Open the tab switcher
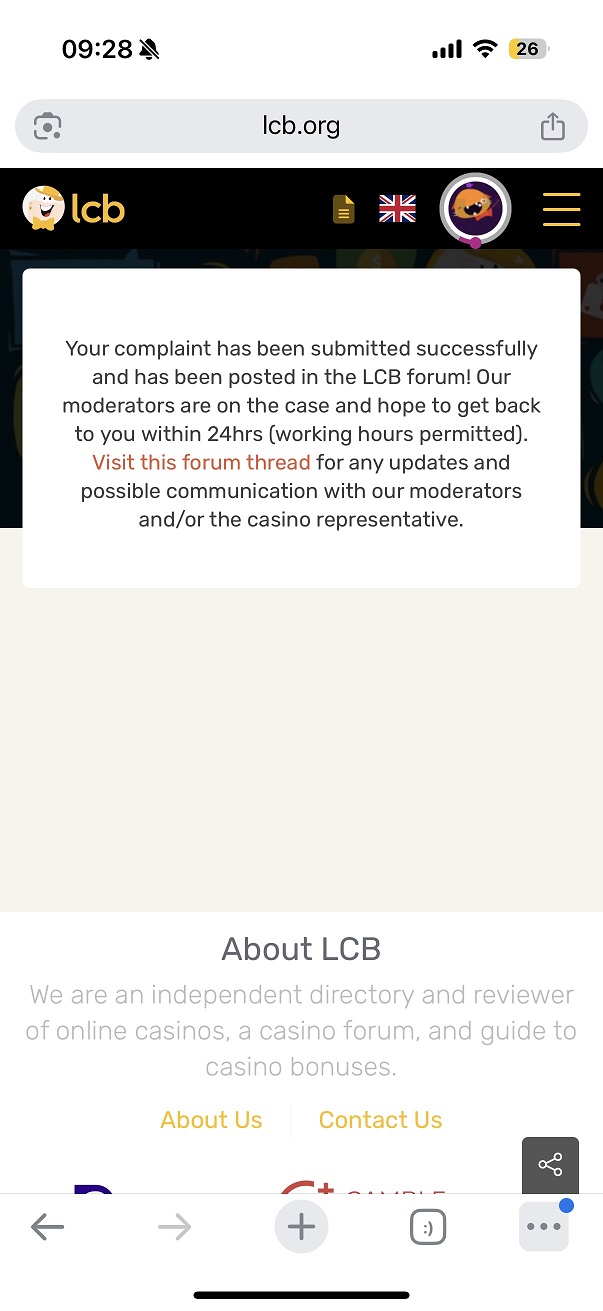Screen dimensions: 603x1311 (428, 1227)
